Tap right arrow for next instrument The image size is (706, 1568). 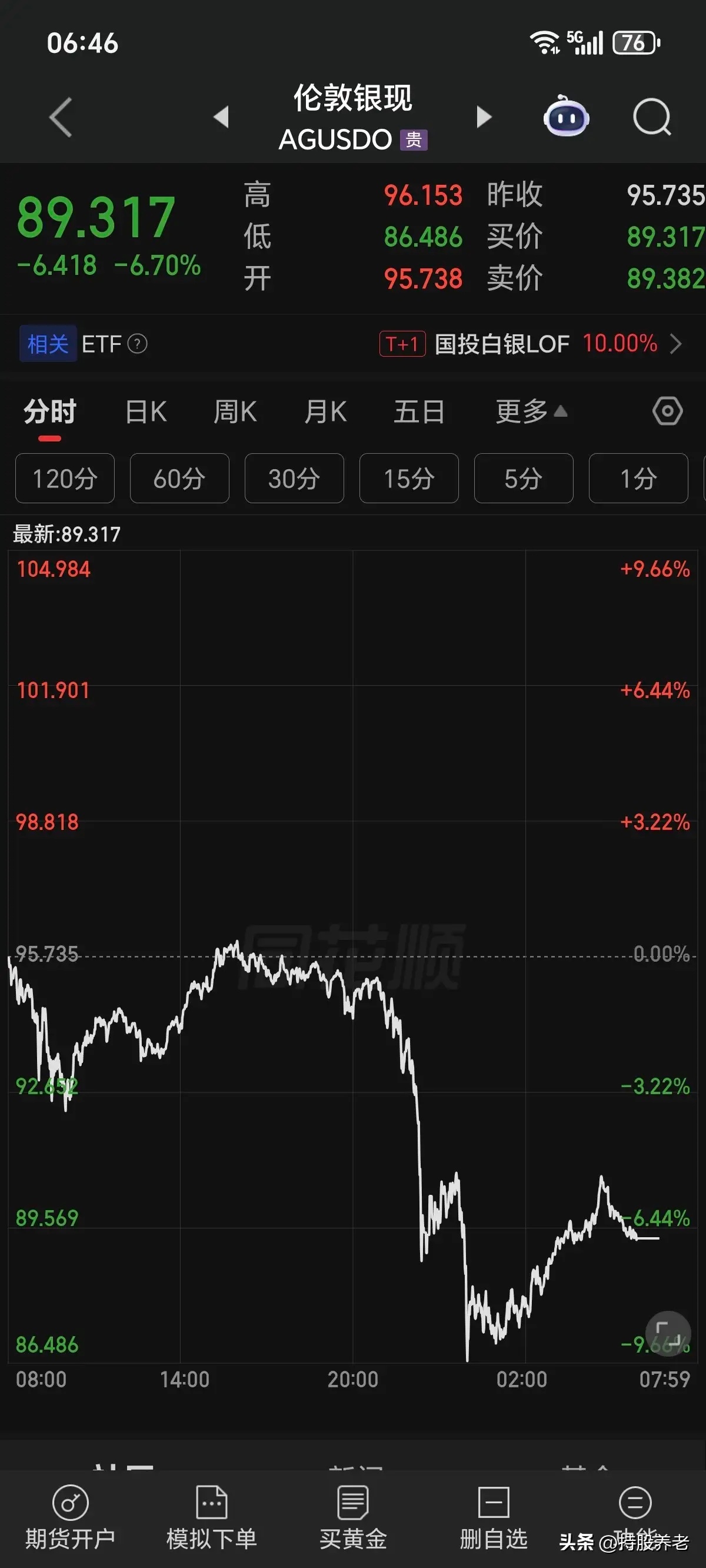pyautogui.click(x=484, y=117)
